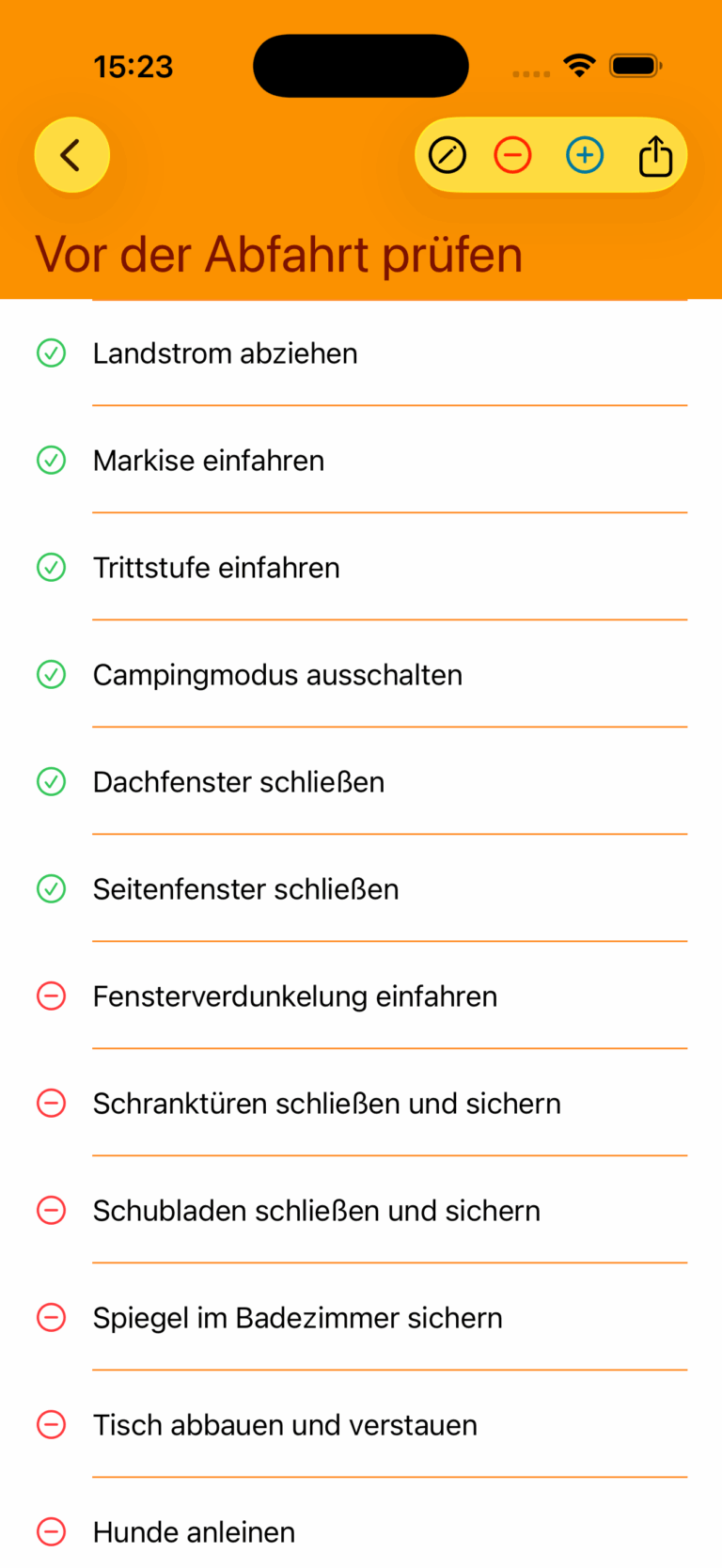
Task: Tap the pencil edit icon in toolbar
Action: pyautogui.click(x=447, y=155)
